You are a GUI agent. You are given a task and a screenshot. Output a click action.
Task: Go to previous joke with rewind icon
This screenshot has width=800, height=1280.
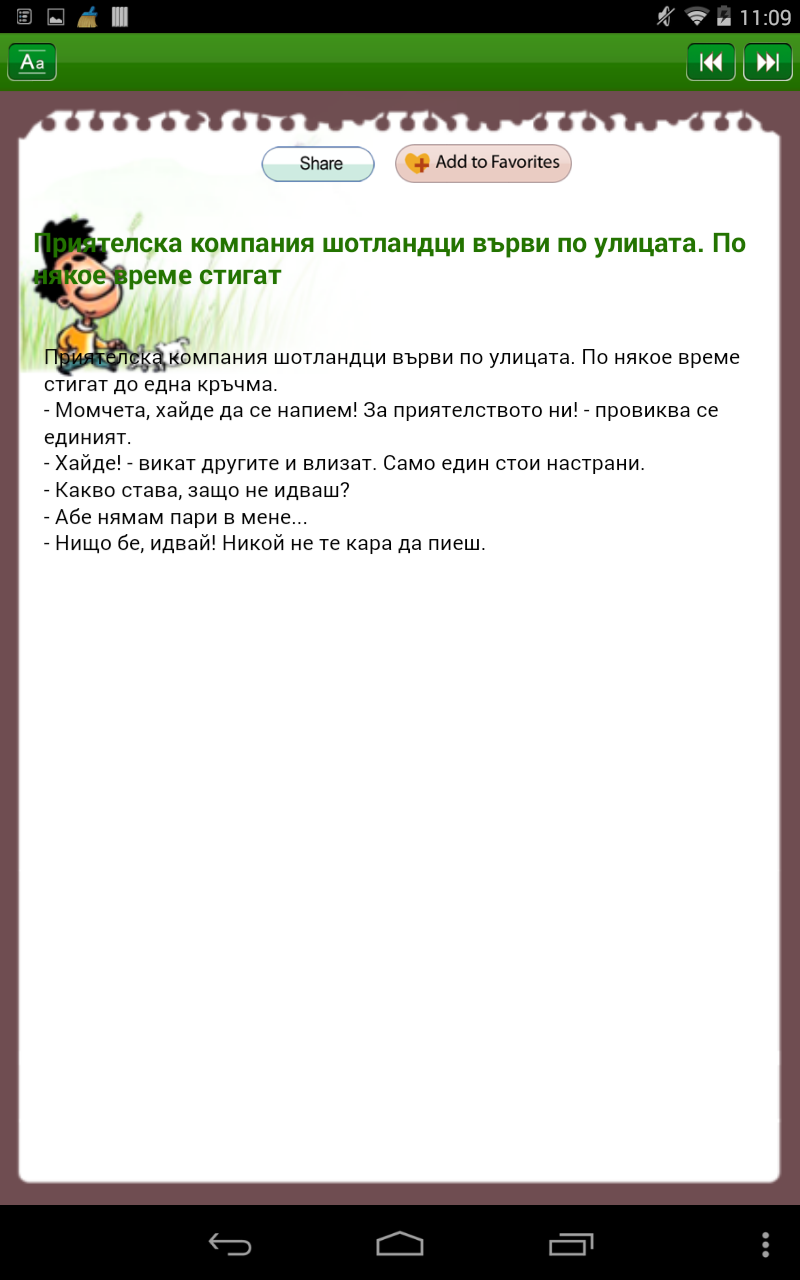pos(710,62)
